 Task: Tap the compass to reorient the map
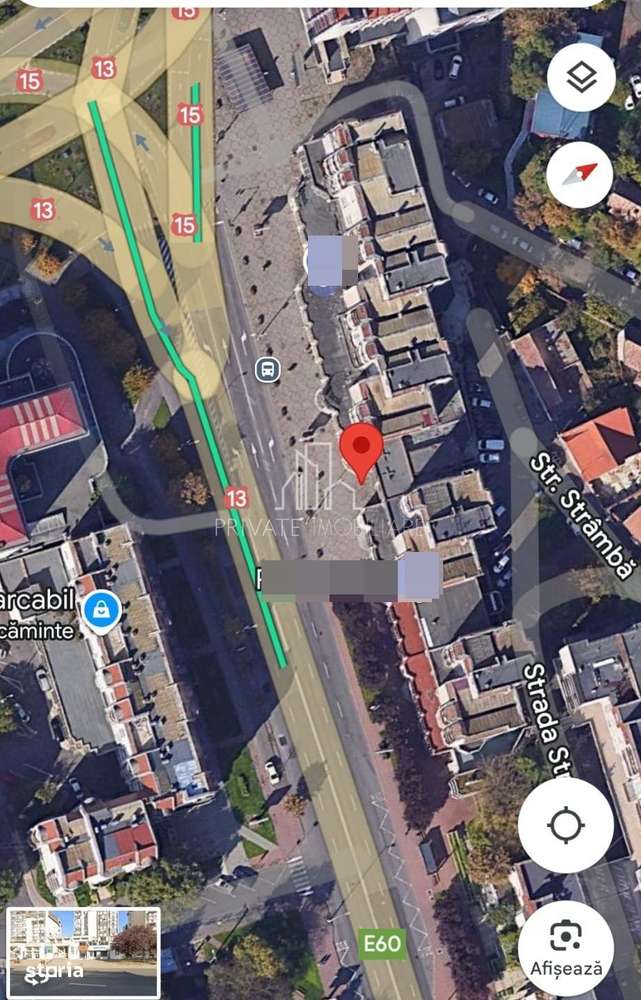click(581, 174)
